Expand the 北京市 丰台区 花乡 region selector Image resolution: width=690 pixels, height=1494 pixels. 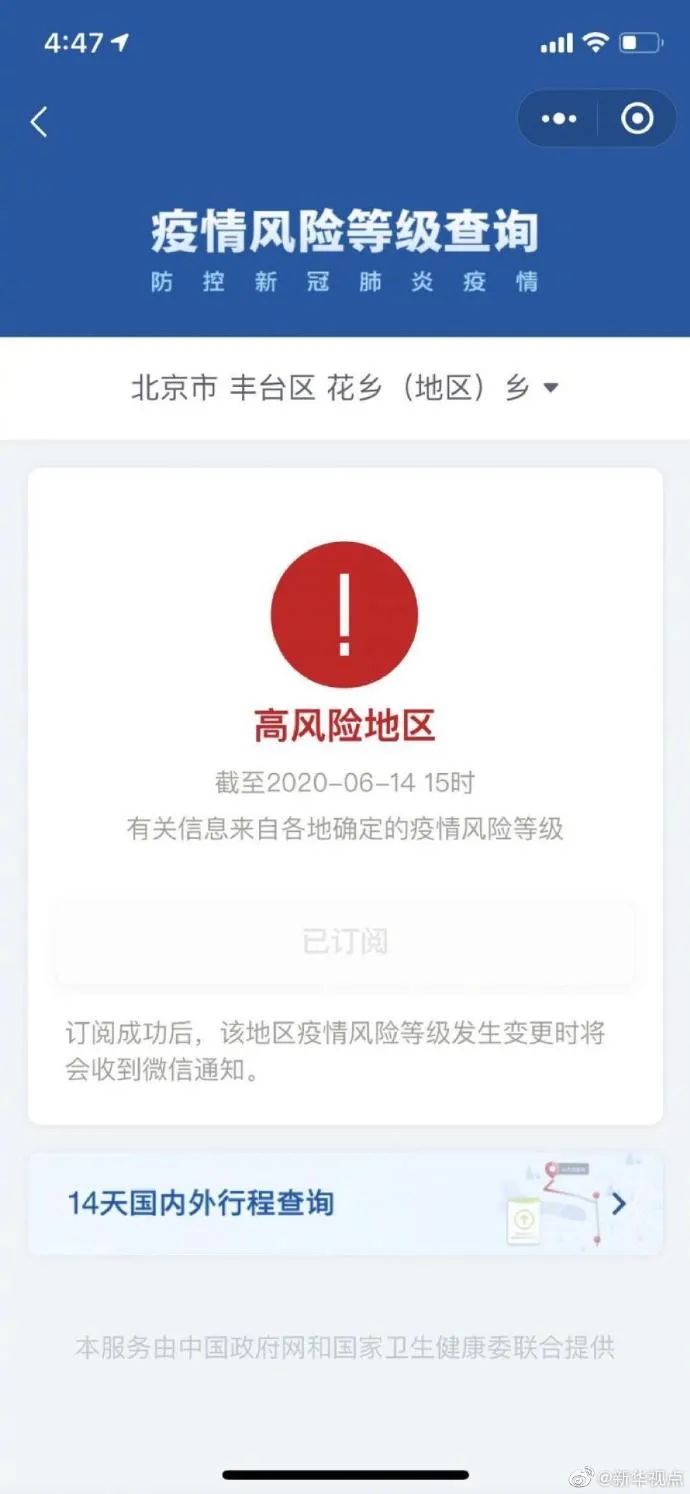click(x=345, y=388)
